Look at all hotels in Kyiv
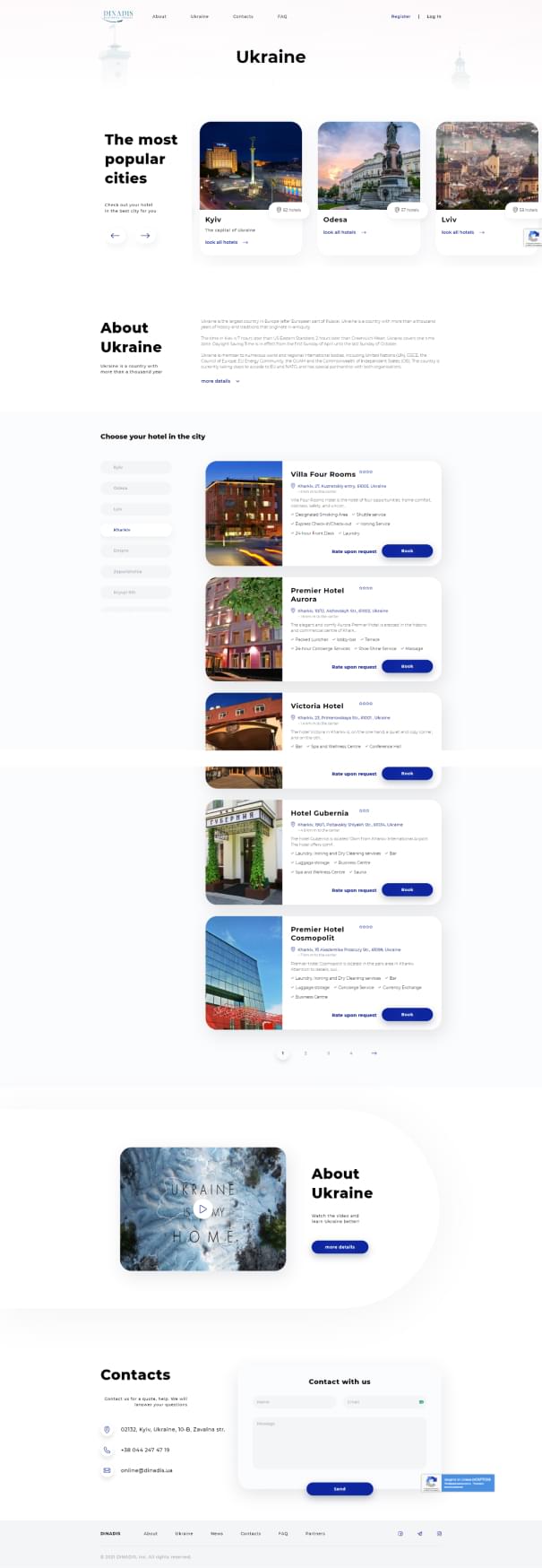 [226, 242]
